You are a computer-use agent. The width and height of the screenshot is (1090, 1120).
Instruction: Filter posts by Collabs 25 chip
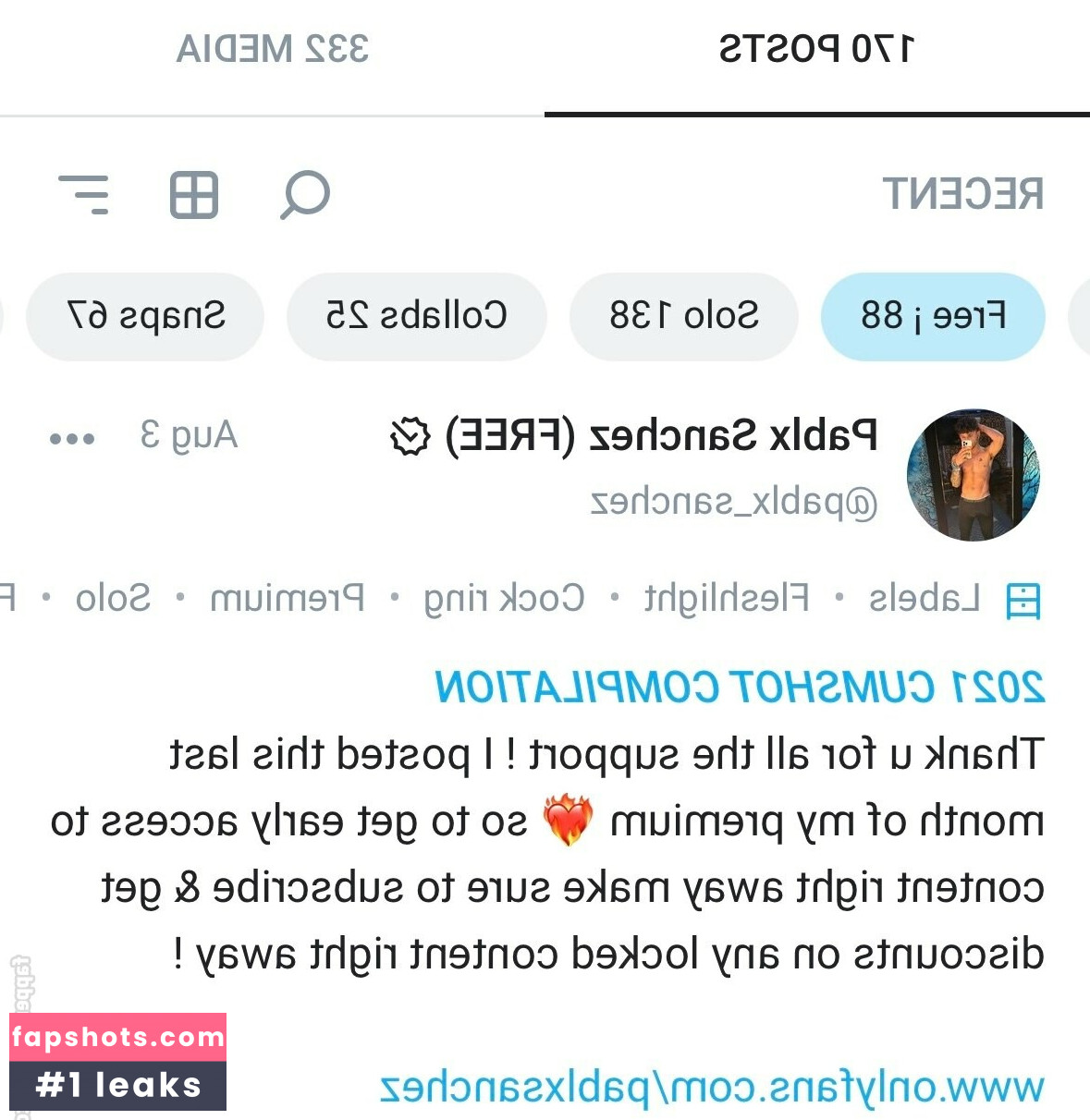[x=416, y=317]
